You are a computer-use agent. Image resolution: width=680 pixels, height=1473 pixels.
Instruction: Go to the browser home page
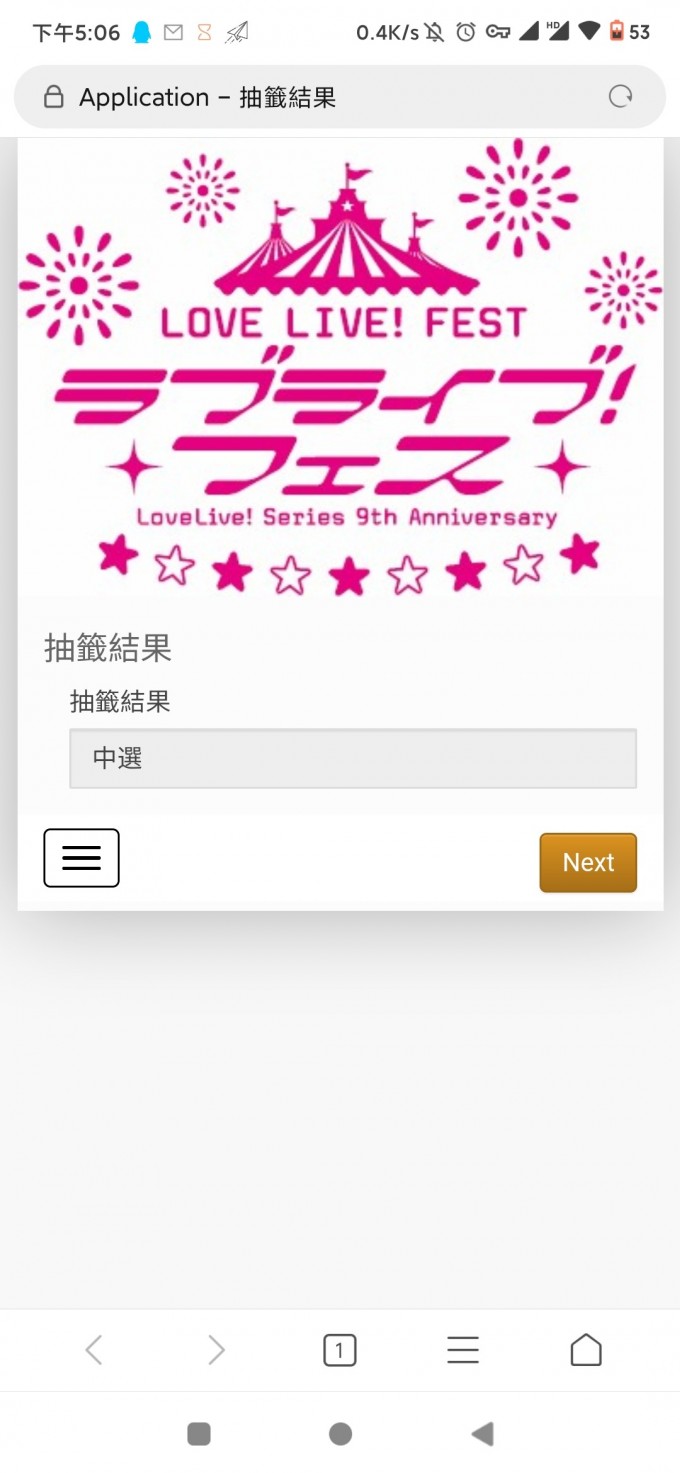tap(586, 1351)
